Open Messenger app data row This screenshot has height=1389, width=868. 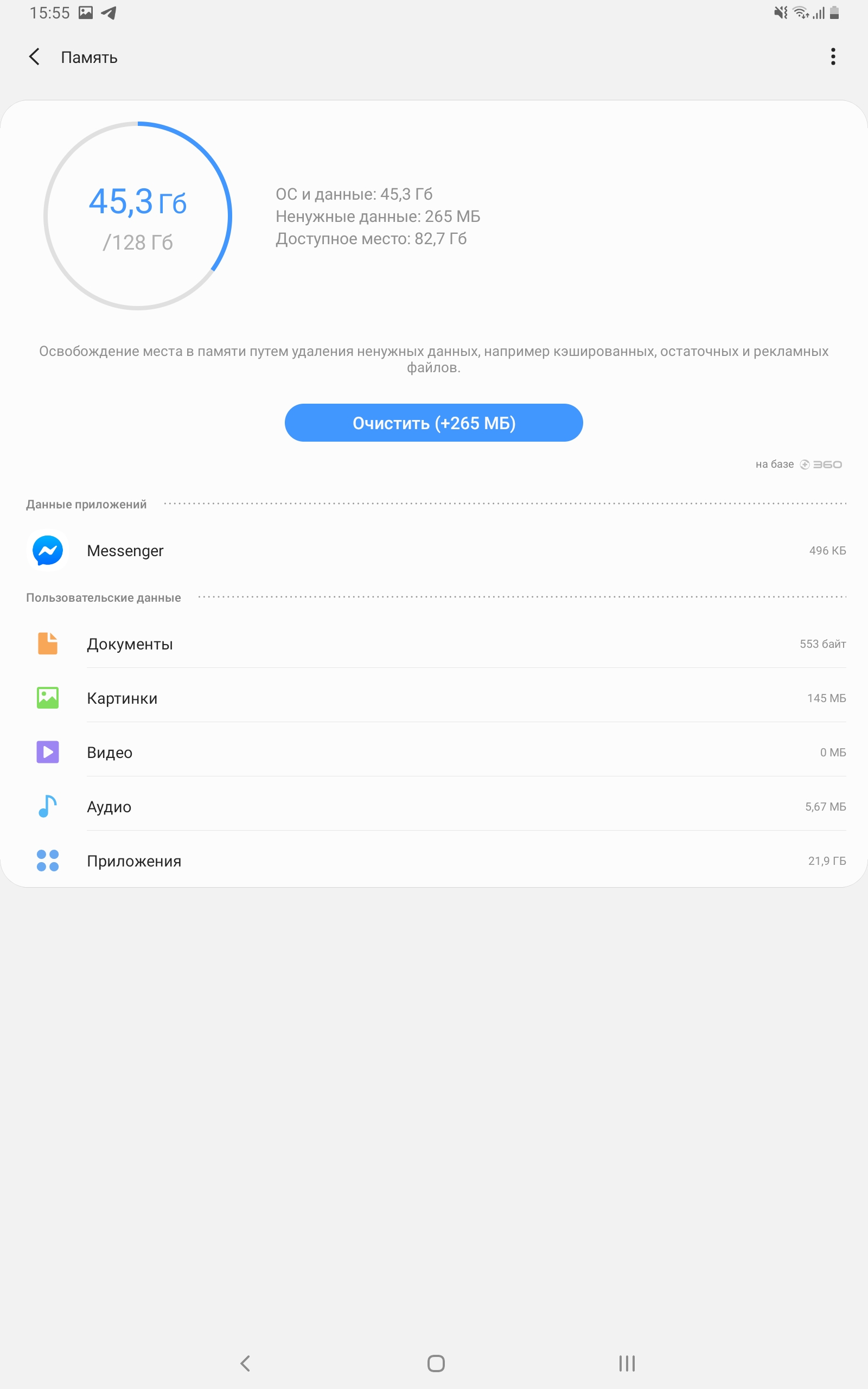point(433,550)
